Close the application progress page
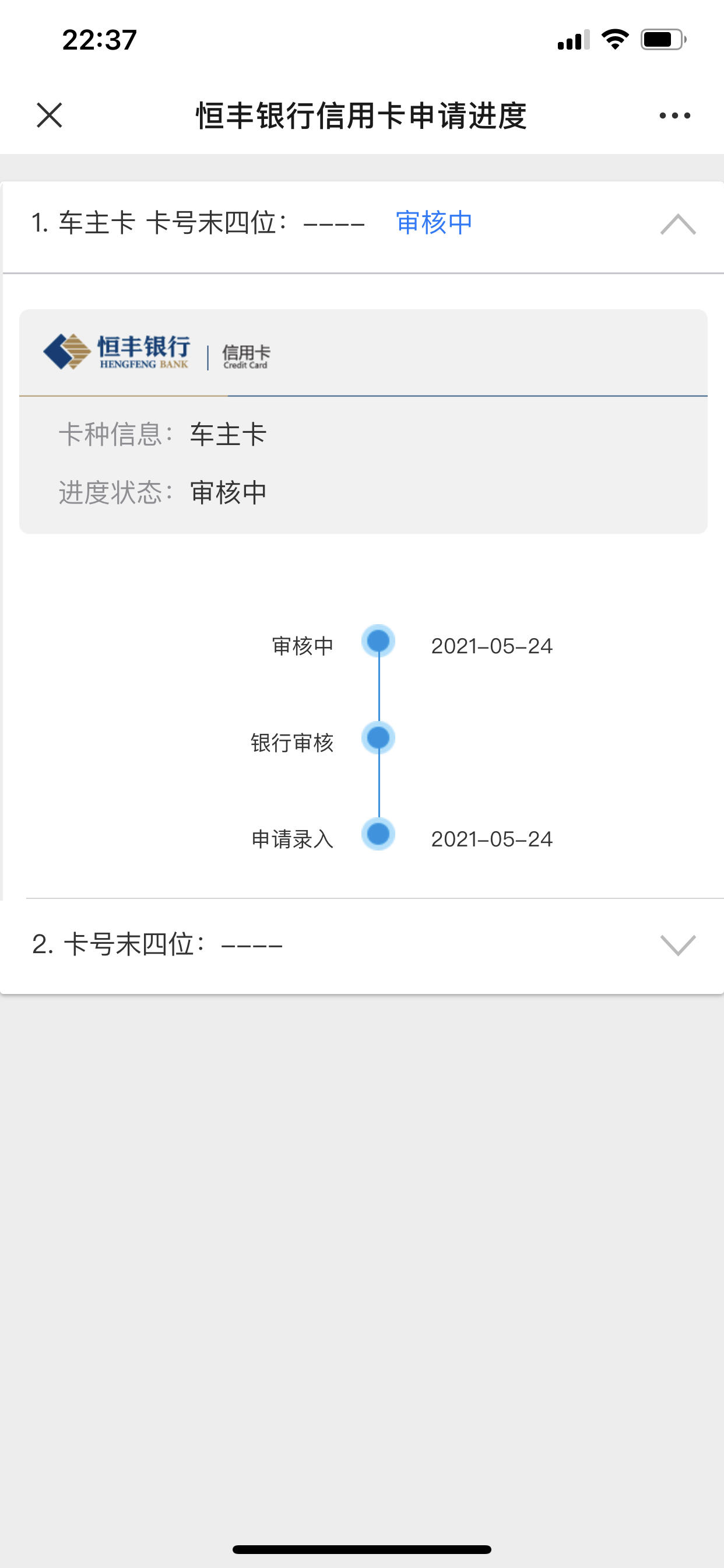Image resolution: width=724 pixels, height=1568 pixels. [x=50, y=115]
